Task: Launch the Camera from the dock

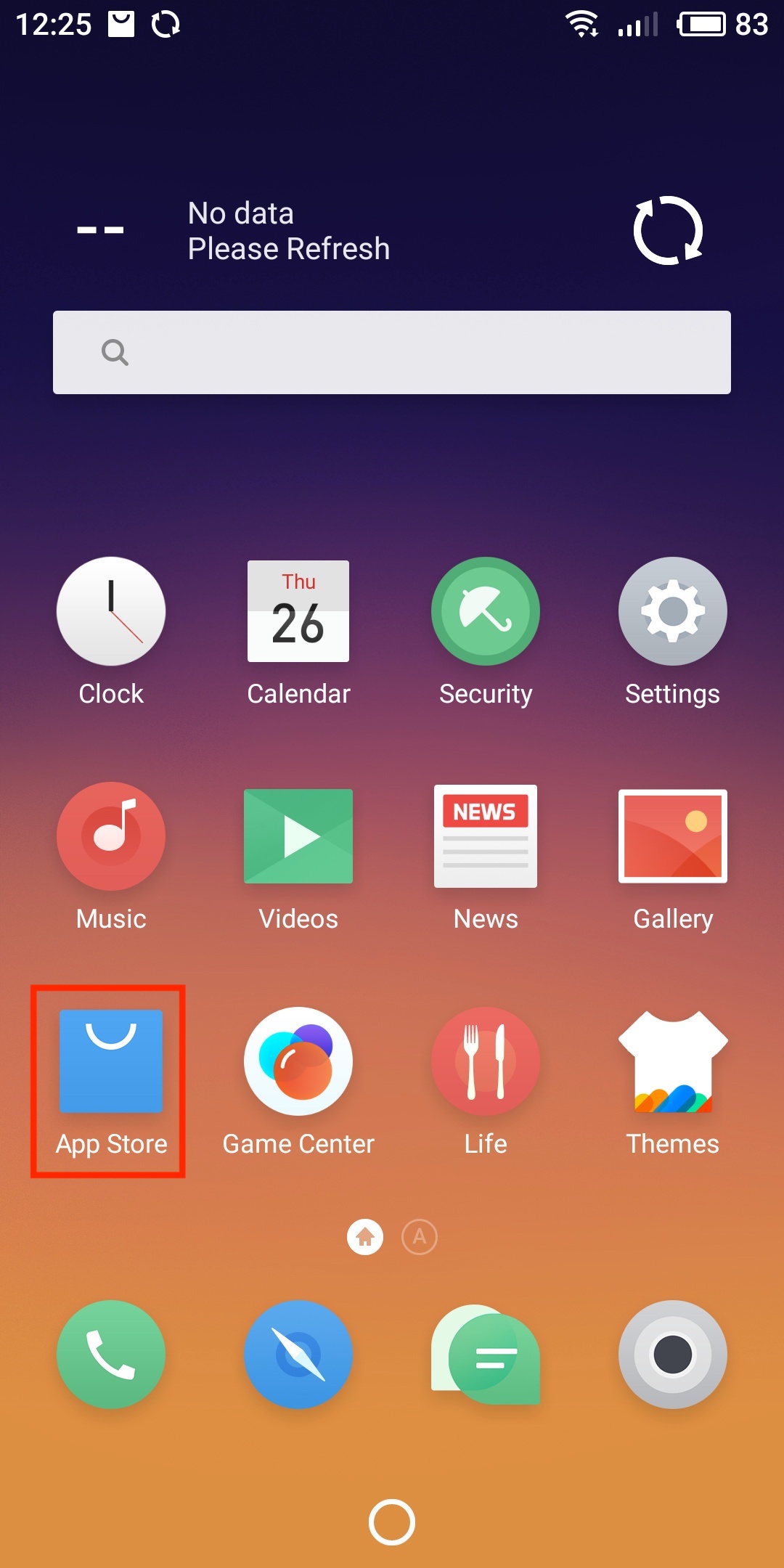Action: tap(673, 1355)
